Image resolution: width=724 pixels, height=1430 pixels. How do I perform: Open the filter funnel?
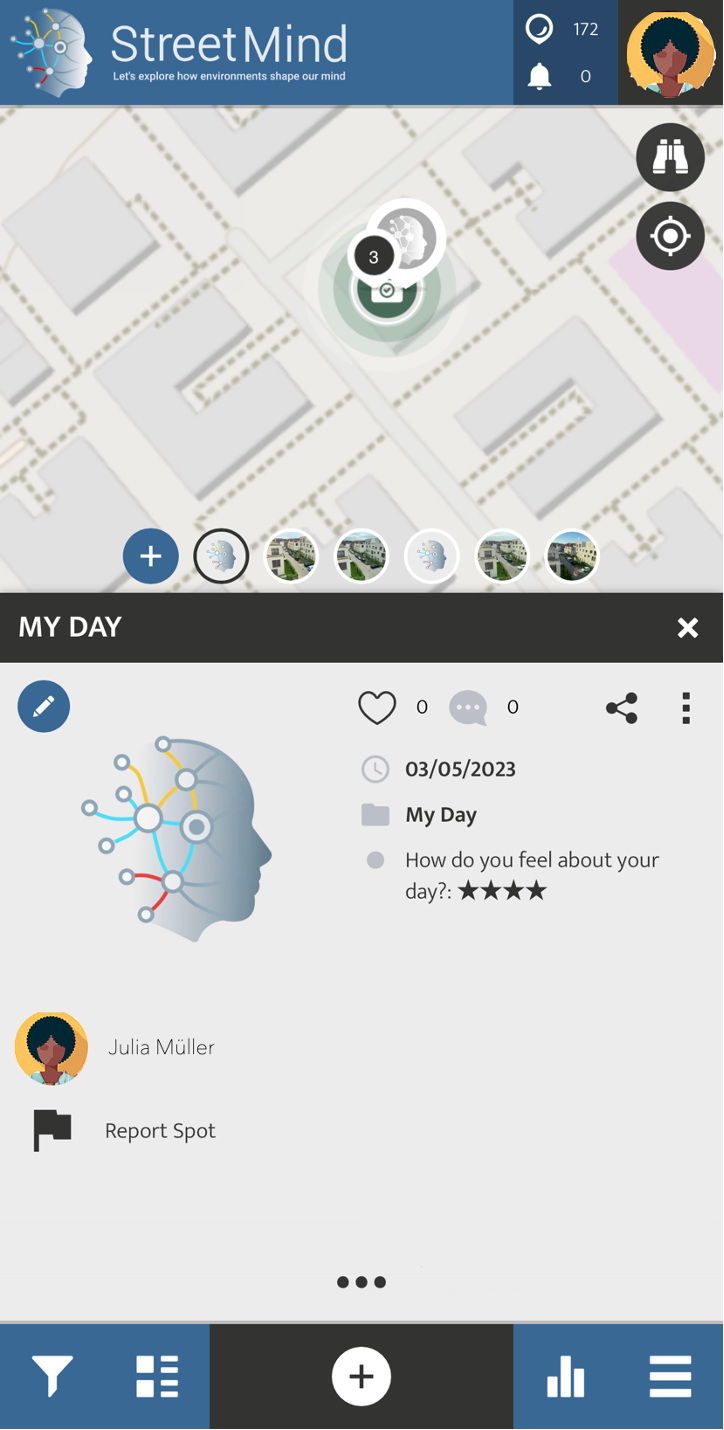[x=52, y=1377]
